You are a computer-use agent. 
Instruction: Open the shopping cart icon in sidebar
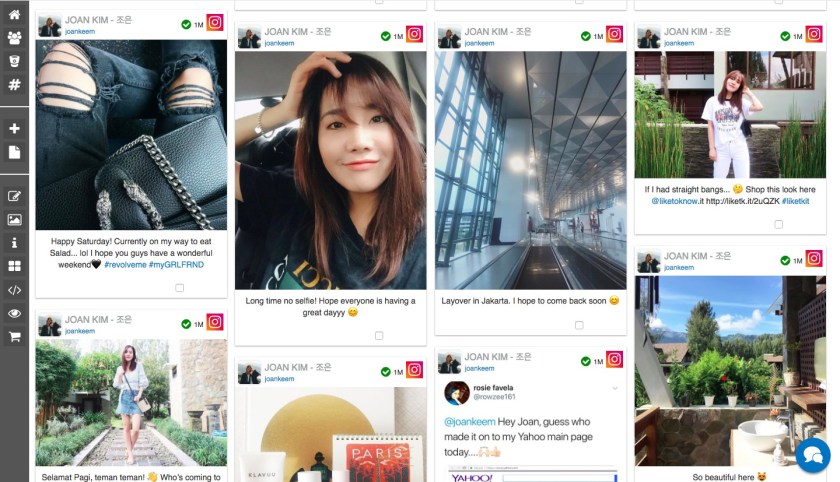coord(14,336)
